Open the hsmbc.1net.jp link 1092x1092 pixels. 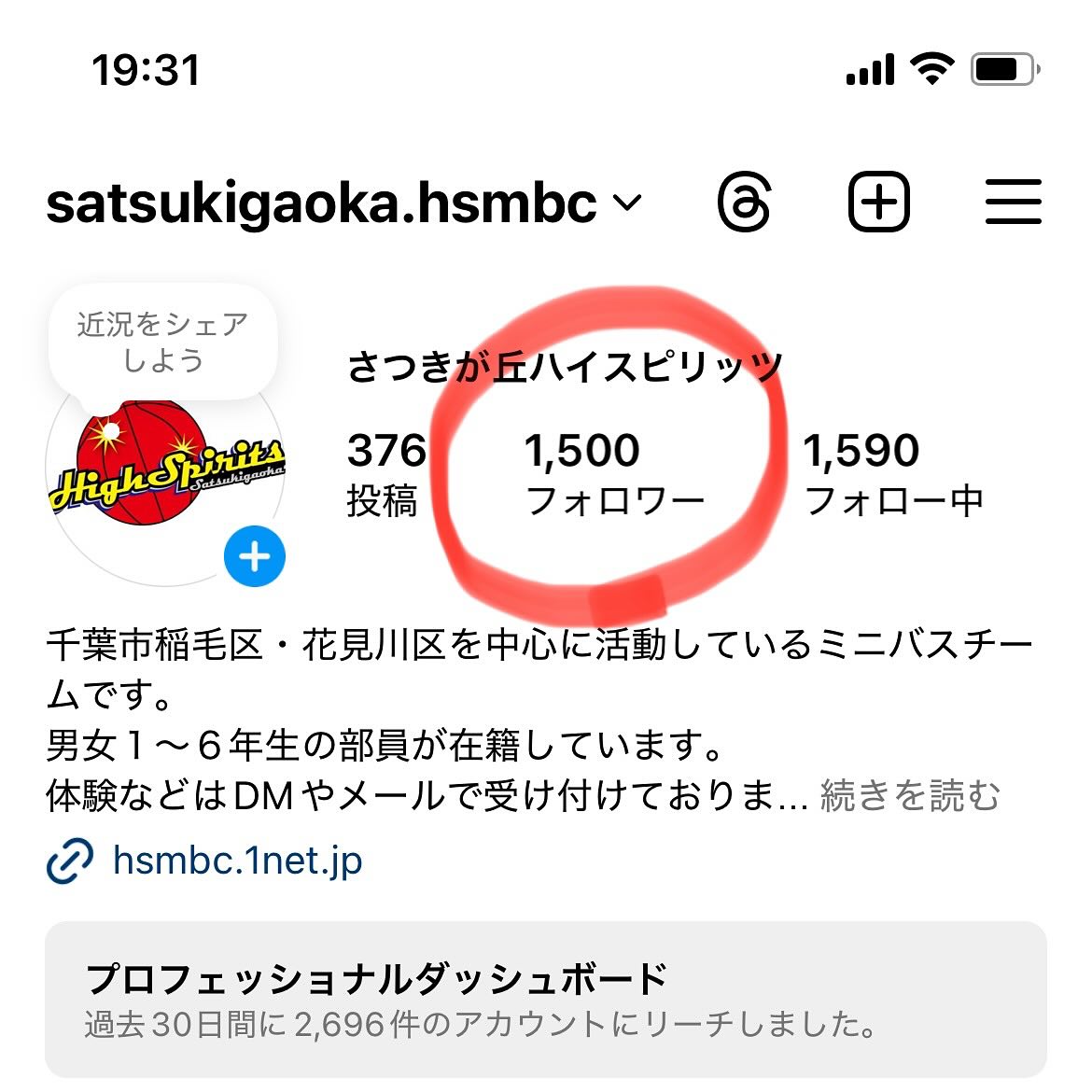pos(236,860)
